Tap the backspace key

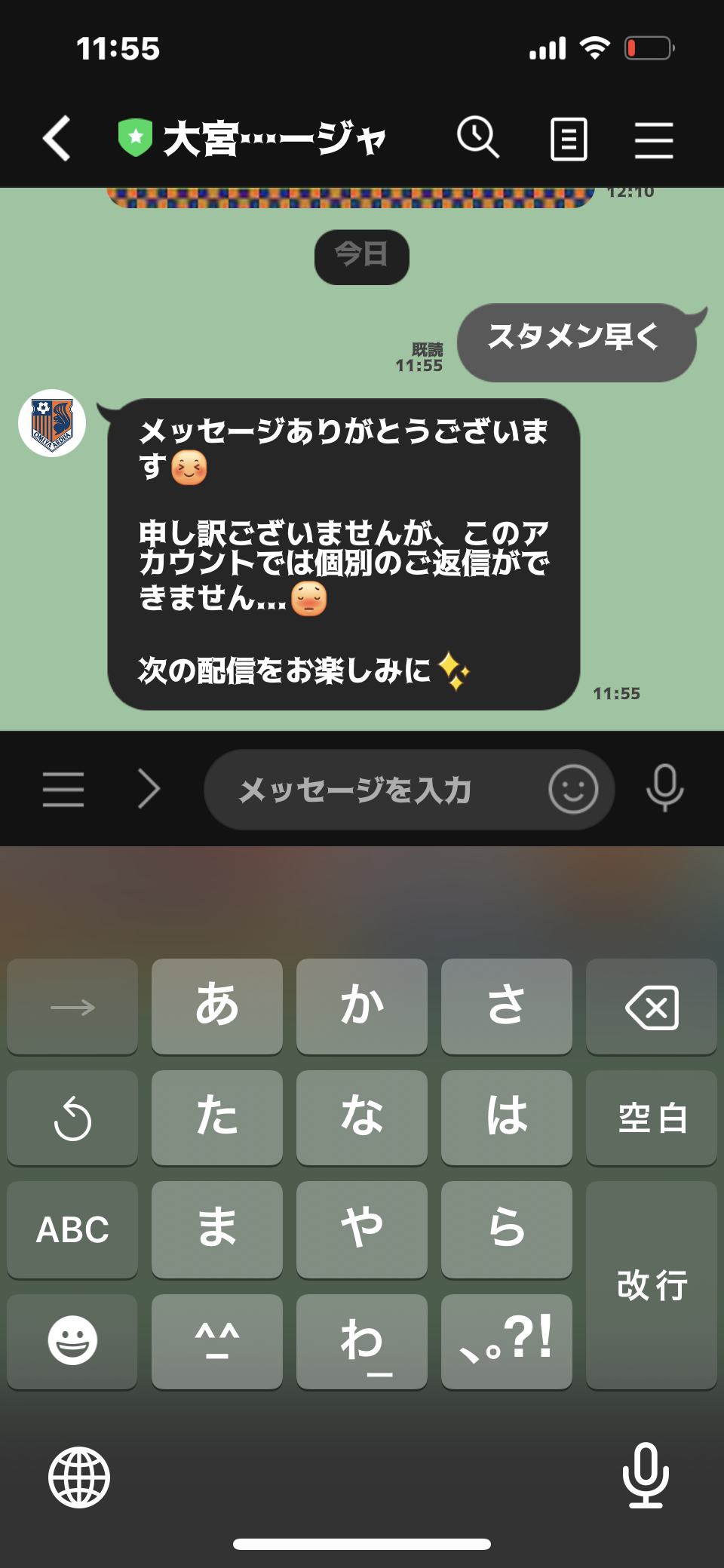tap(652, 1007)
